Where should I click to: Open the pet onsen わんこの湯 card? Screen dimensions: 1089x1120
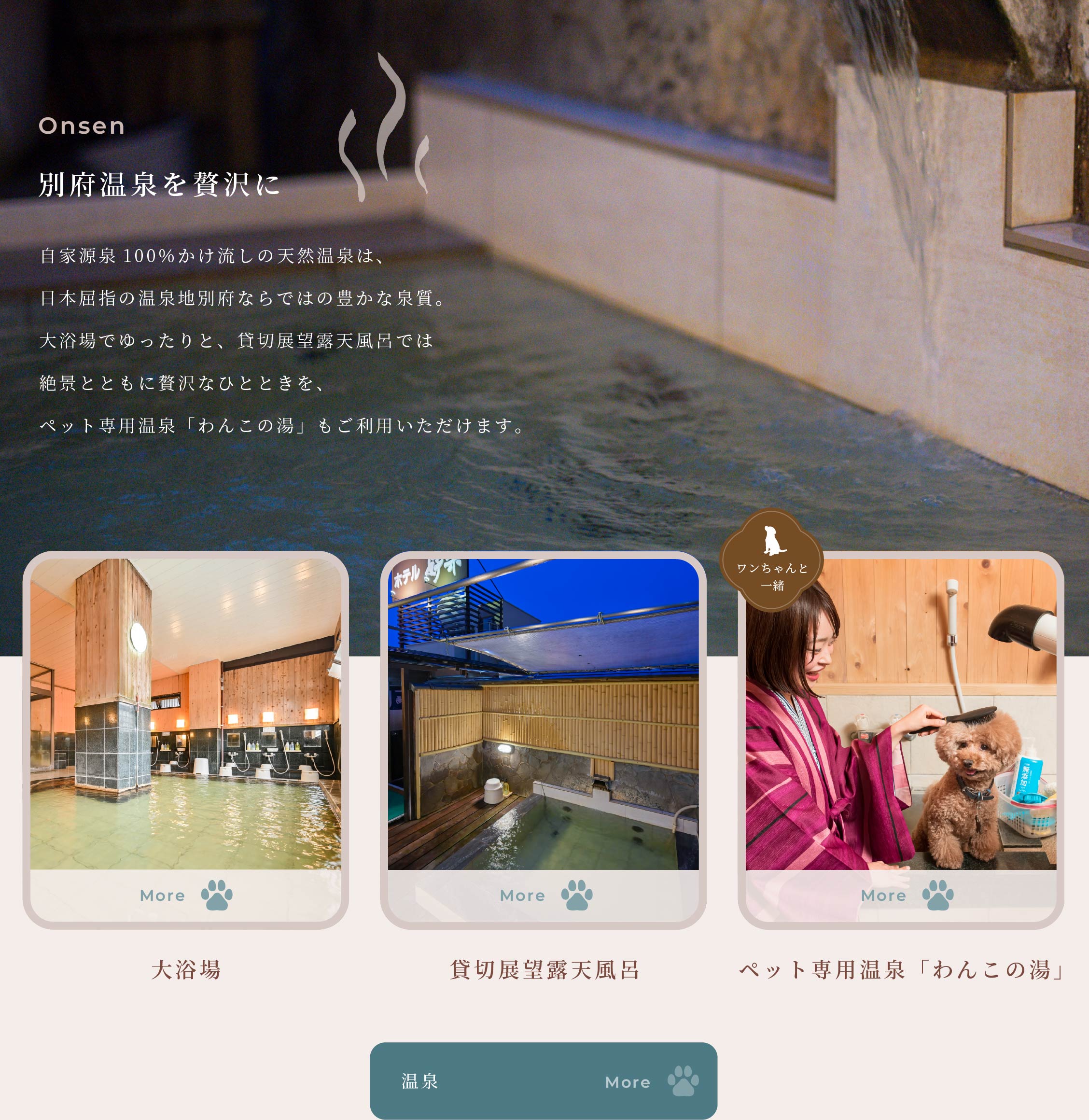(900, 739)
